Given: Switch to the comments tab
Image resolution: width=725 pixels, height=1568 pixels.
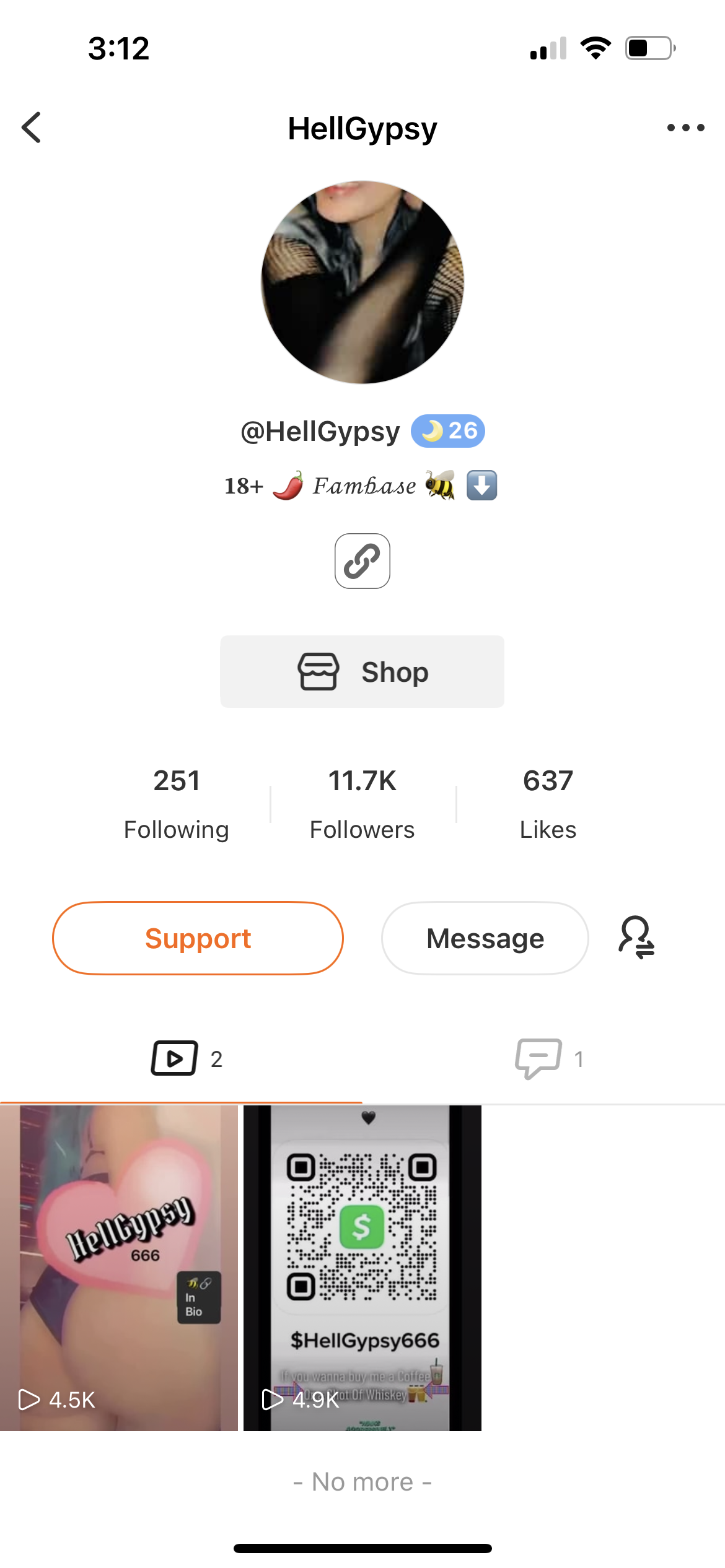Looking at the screenshot, I should pos(548,1059).
